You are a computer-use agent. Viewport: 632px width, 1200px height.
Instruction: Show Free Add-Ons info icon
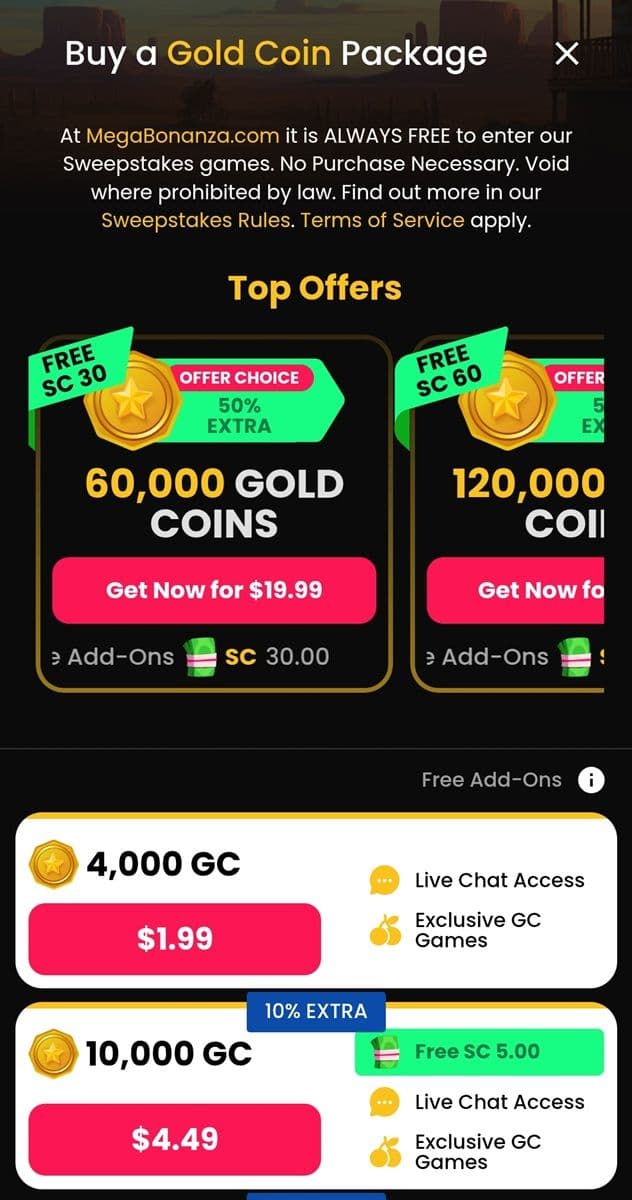592,780
